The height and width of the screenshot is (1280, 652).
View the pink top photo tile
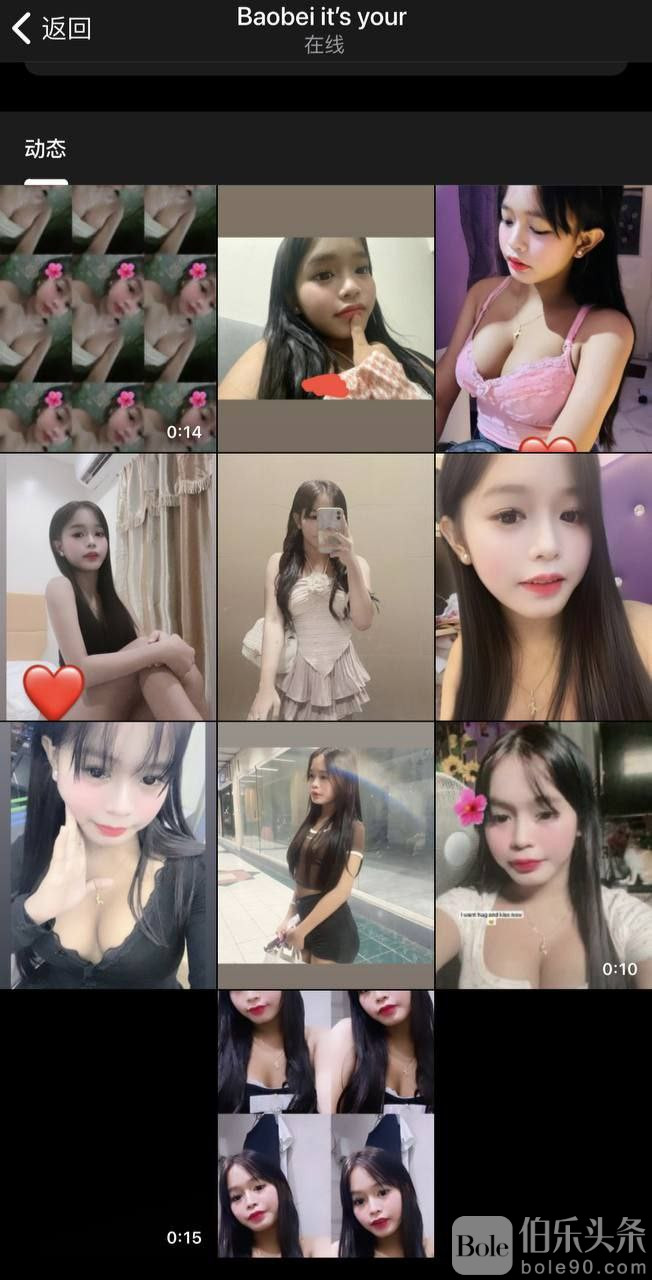543,318
